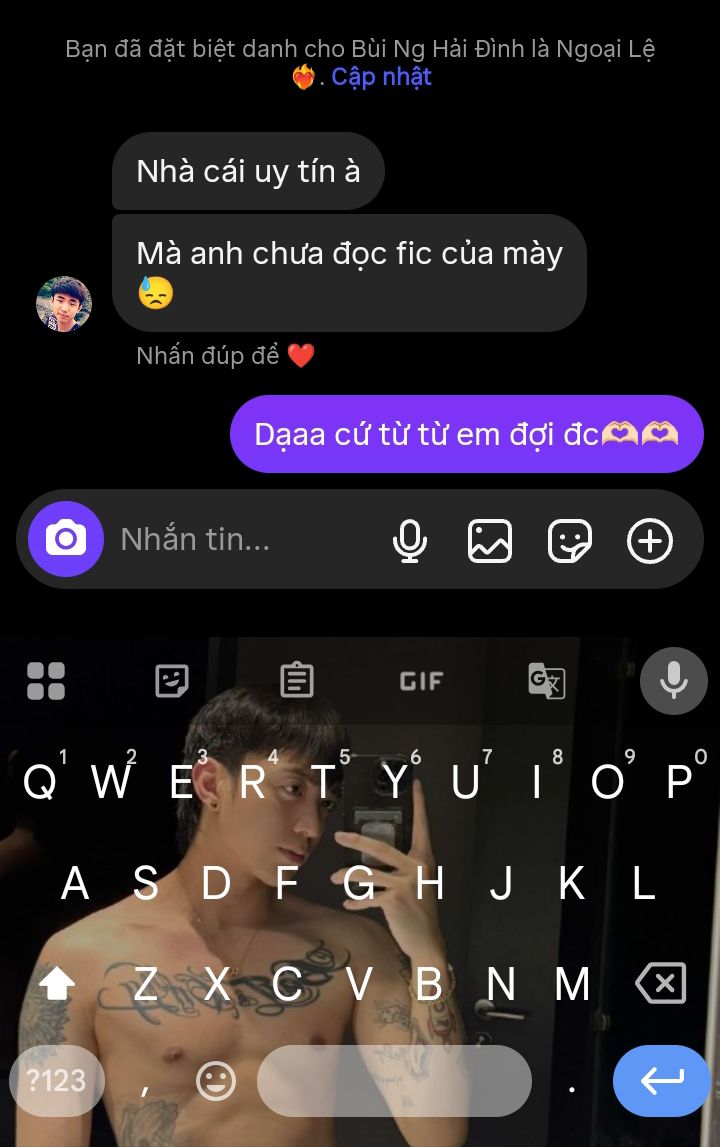
Task: Open GIF search on keyboard
Action: [421, 681]
